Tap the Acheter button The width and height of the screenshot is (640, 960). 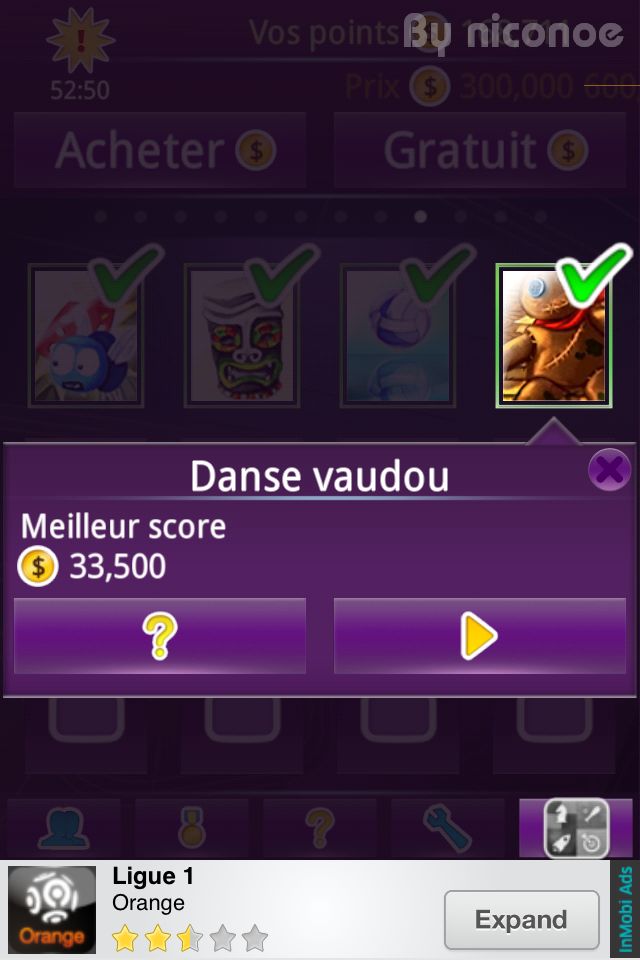click(x=160, y=150)
